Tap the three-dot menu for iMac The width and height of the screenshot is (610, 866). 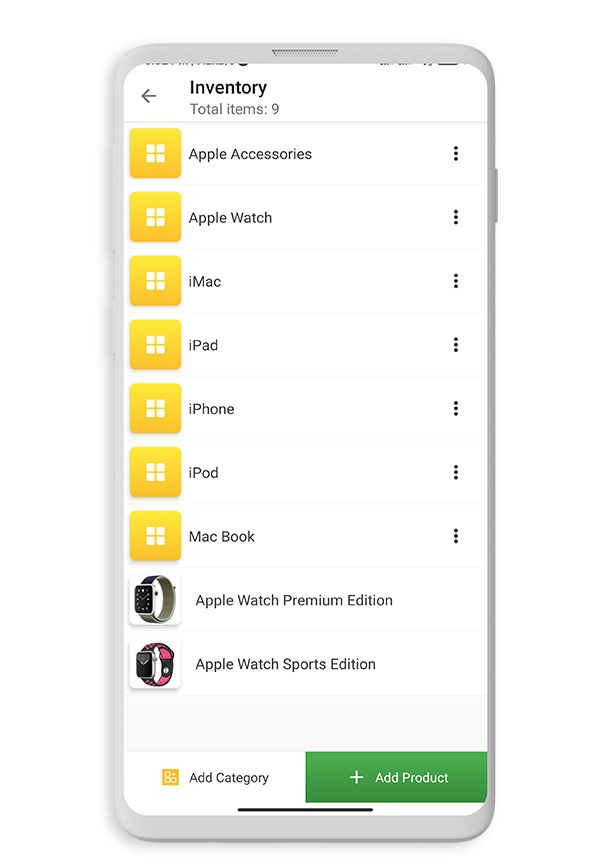coord(456,282)
